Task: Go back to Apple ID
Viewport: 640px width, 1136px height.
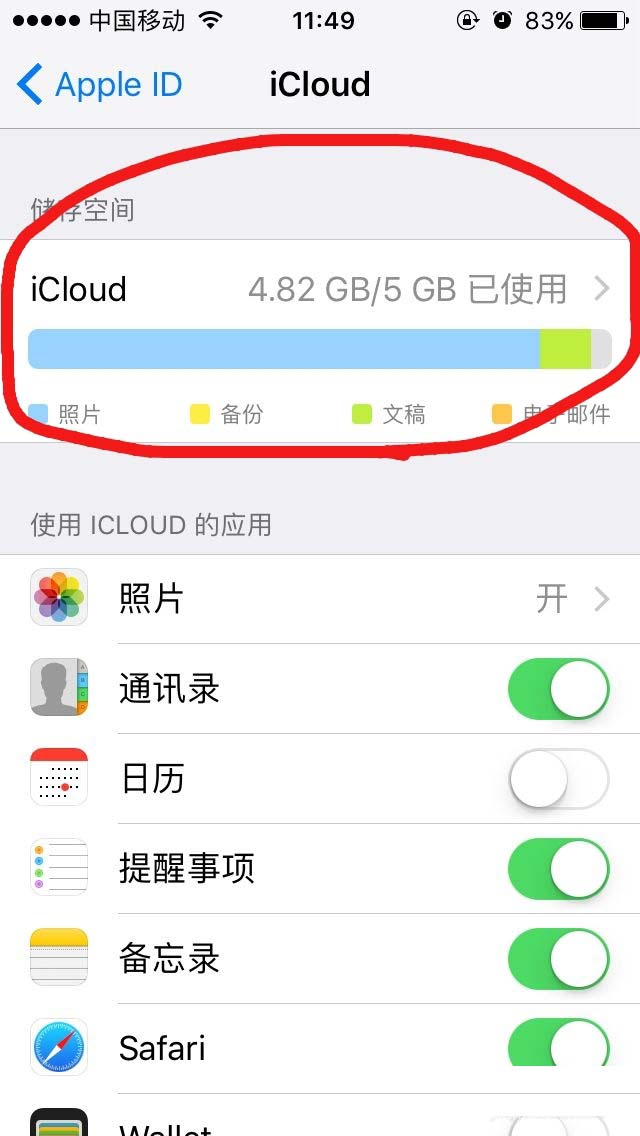Action: pos(100,85)
